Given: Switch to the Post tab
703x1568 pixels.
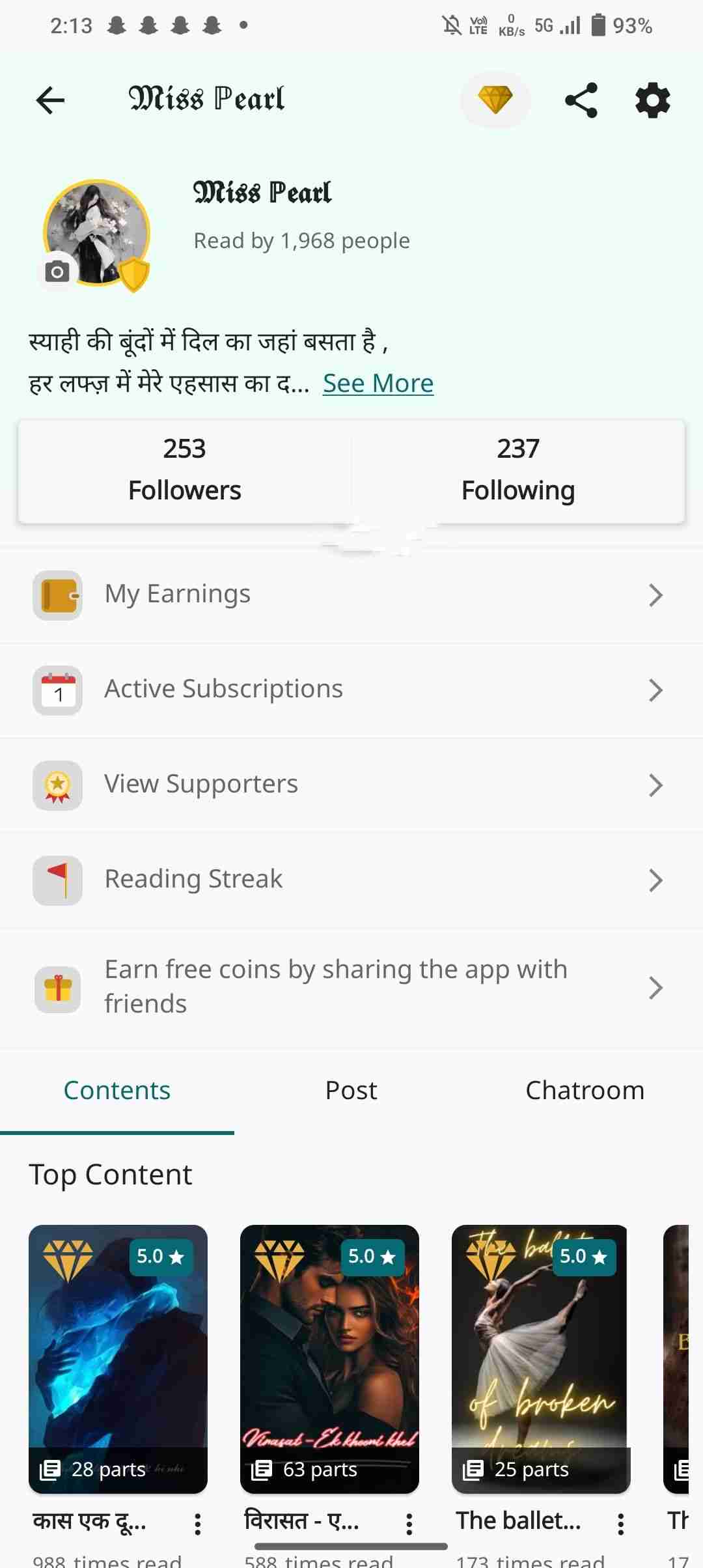Looking at the screenshot, I should pyautogui.click(x=351, y=1091).
